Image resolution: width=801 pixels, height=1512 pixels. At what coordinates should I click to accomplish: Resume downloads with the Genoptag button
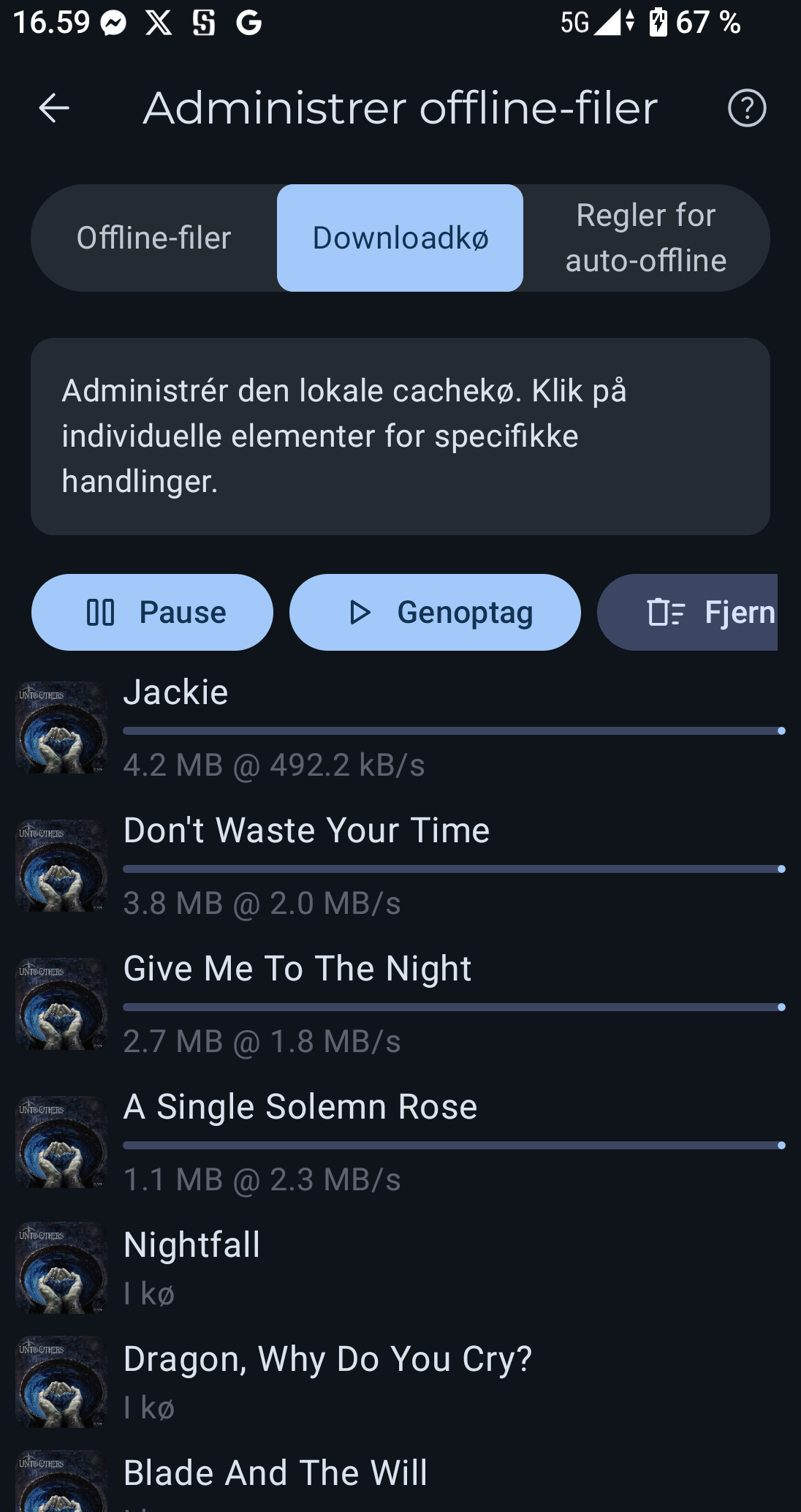pyautogui.click(x=435, y=612)
